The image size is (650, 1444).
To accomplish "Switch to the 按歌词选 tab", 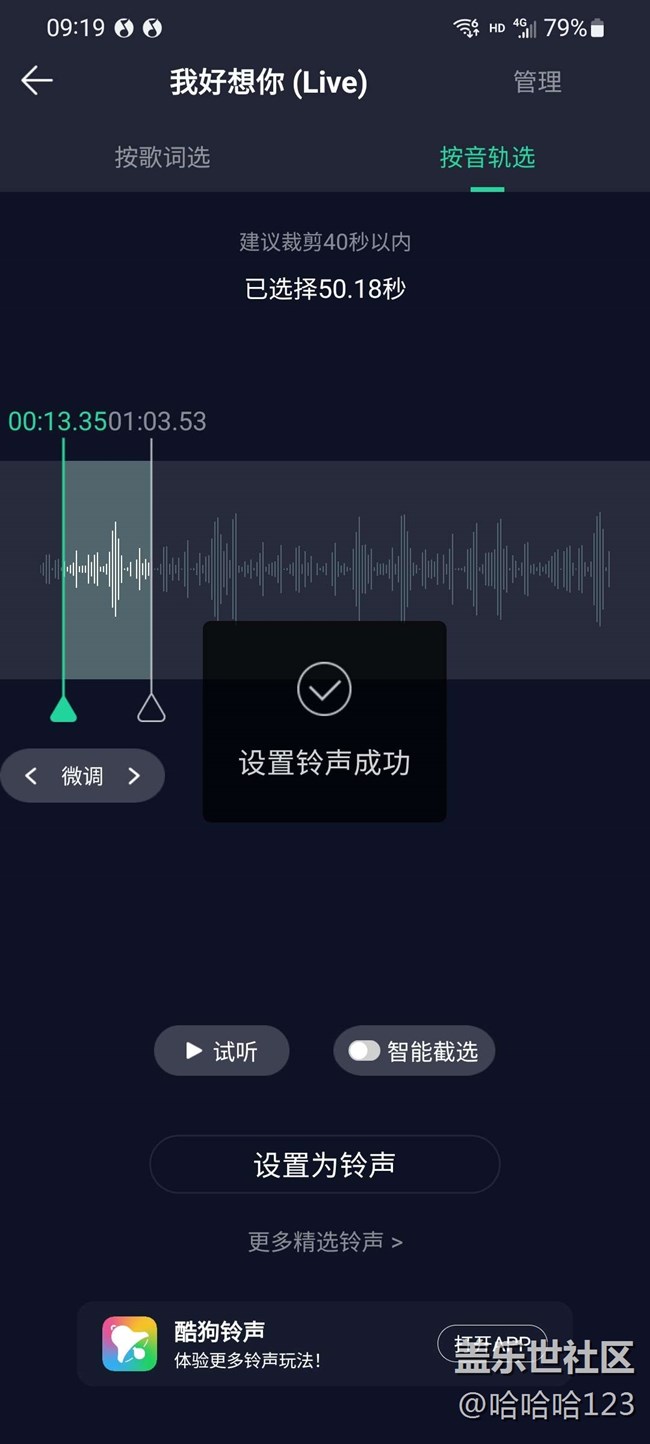I will click(162, 157).
